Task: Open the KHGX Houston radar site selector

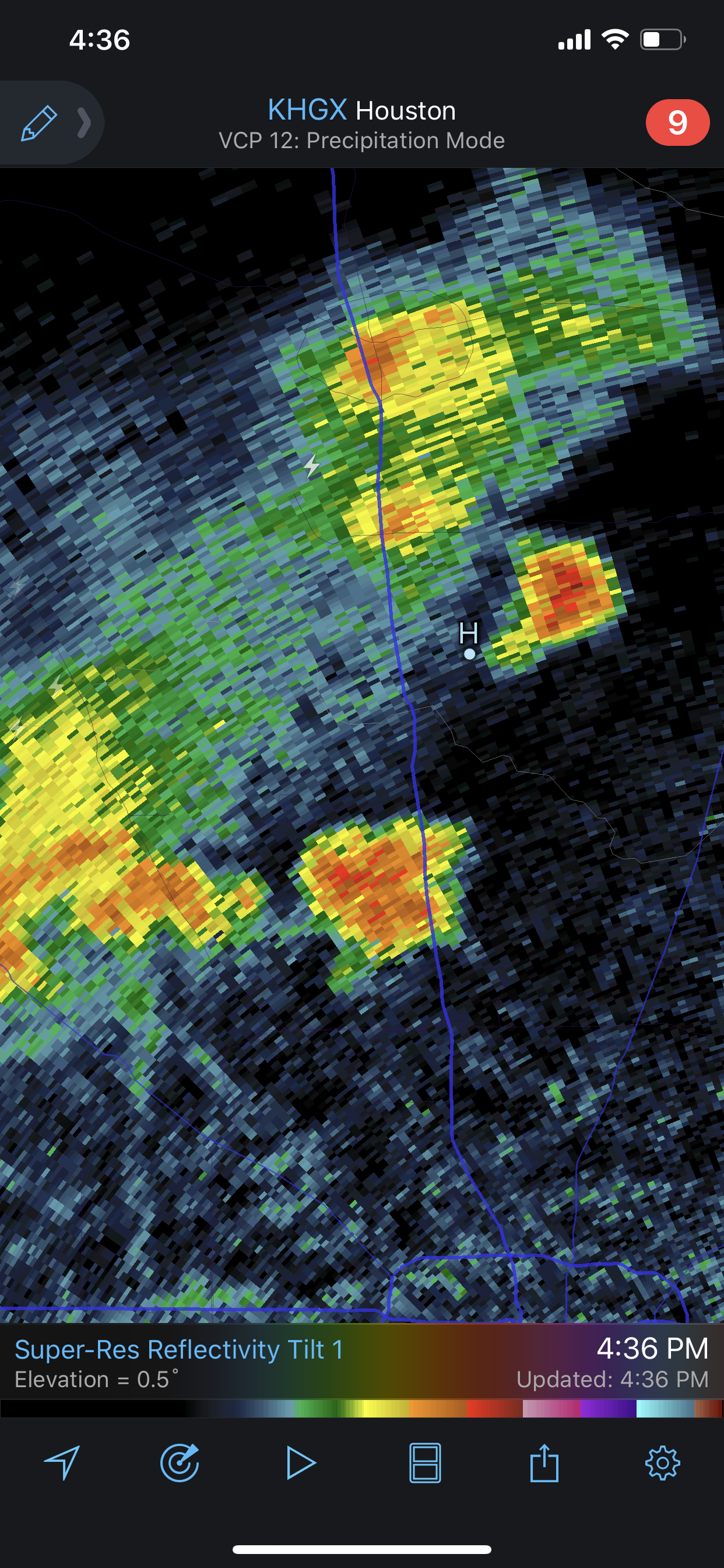Action: (361, 111)
